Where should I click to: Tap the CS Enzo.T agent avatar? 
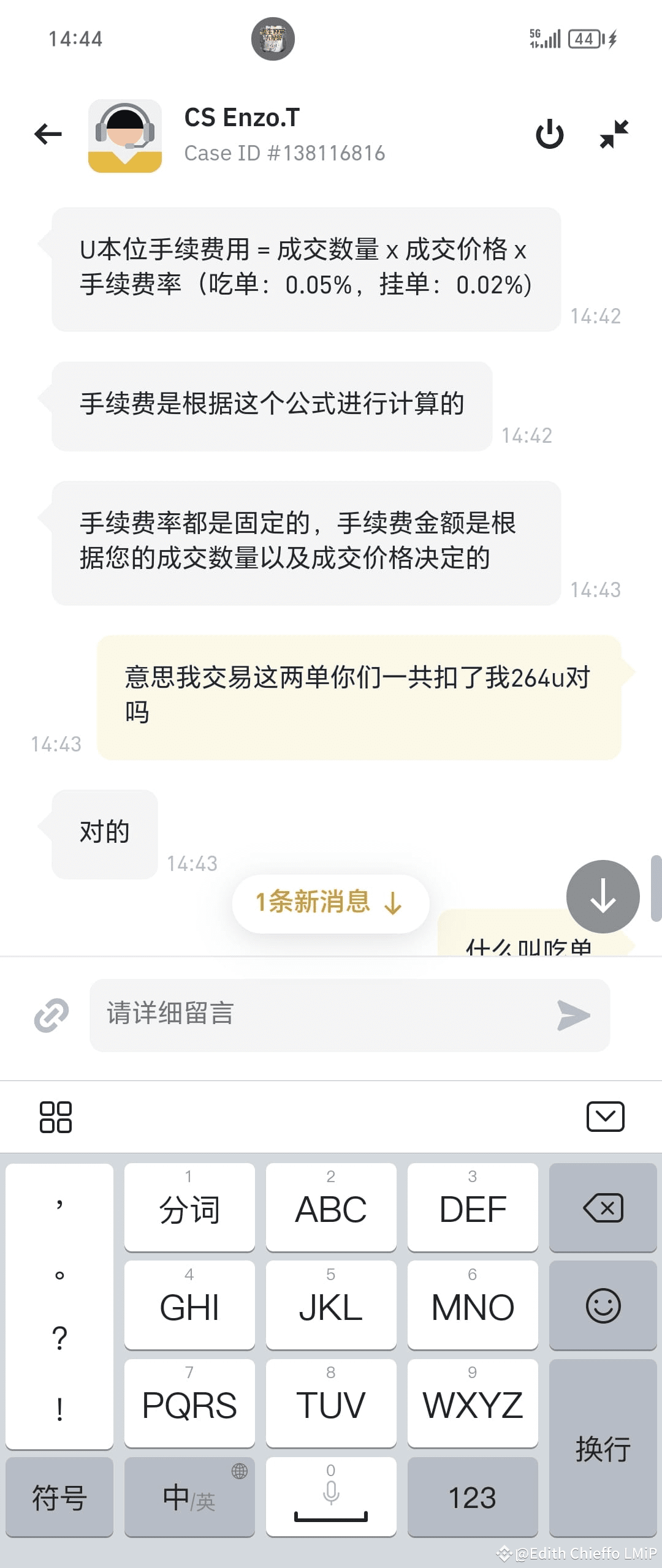pos(125,136)
